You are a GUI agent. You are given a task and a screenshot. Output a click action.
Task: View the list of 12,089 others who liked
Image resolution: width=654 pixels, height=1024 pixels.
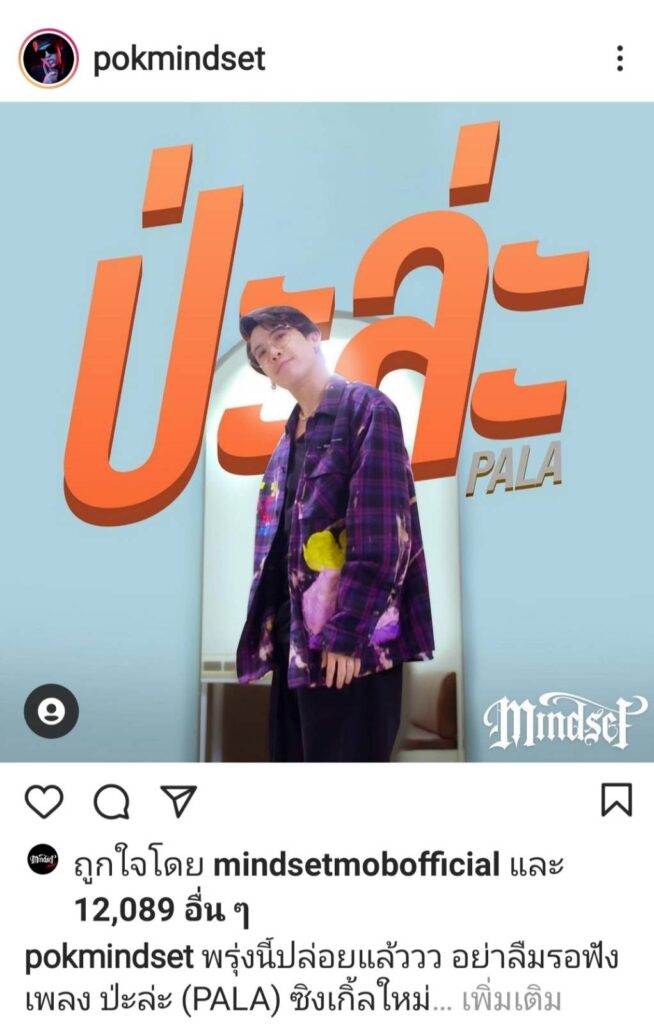tap(160, 911)
